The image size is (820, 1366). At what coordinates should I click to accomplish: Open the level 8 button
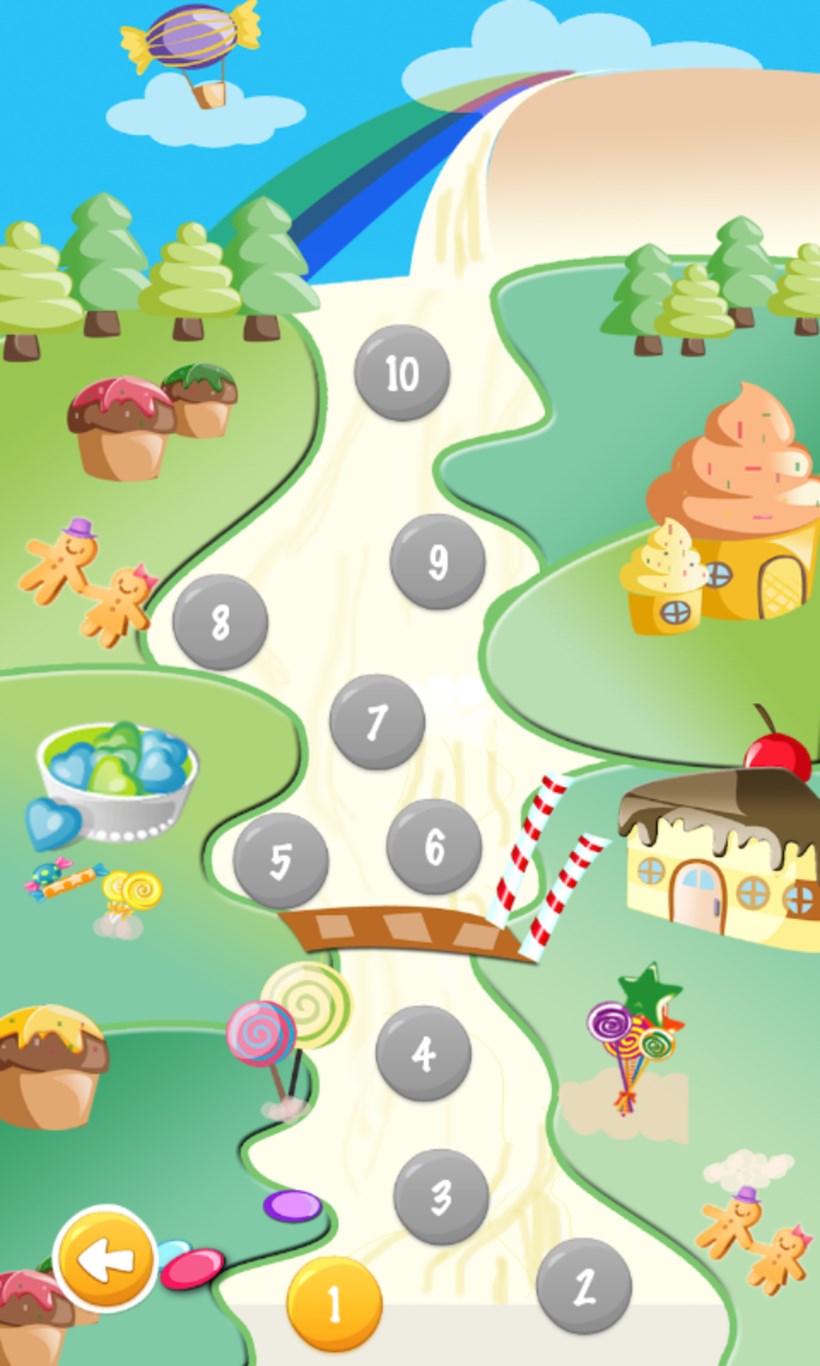(220, 622)
